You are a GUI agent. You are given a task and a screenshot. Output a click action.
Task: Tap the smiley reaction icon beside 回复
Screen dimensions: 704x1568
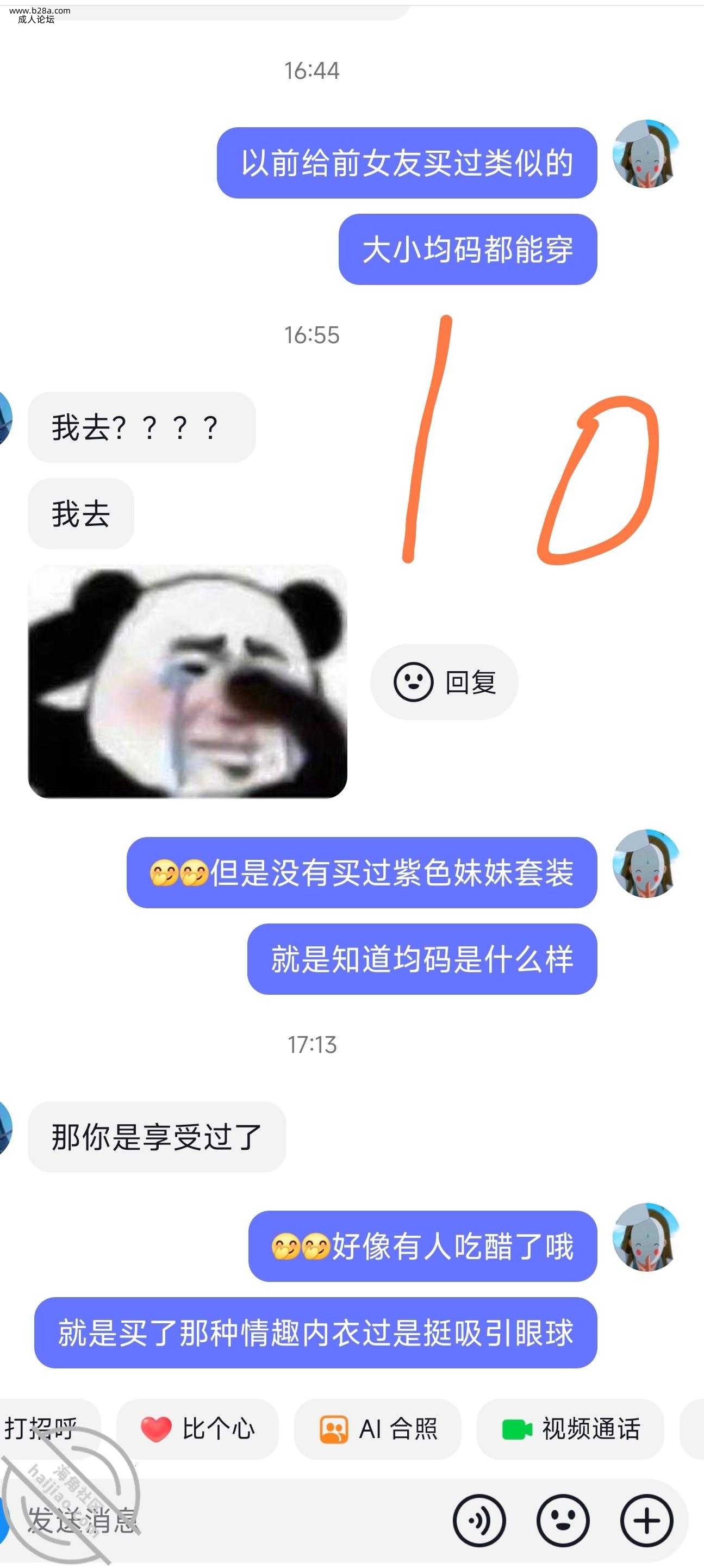[x=413, y=683]
